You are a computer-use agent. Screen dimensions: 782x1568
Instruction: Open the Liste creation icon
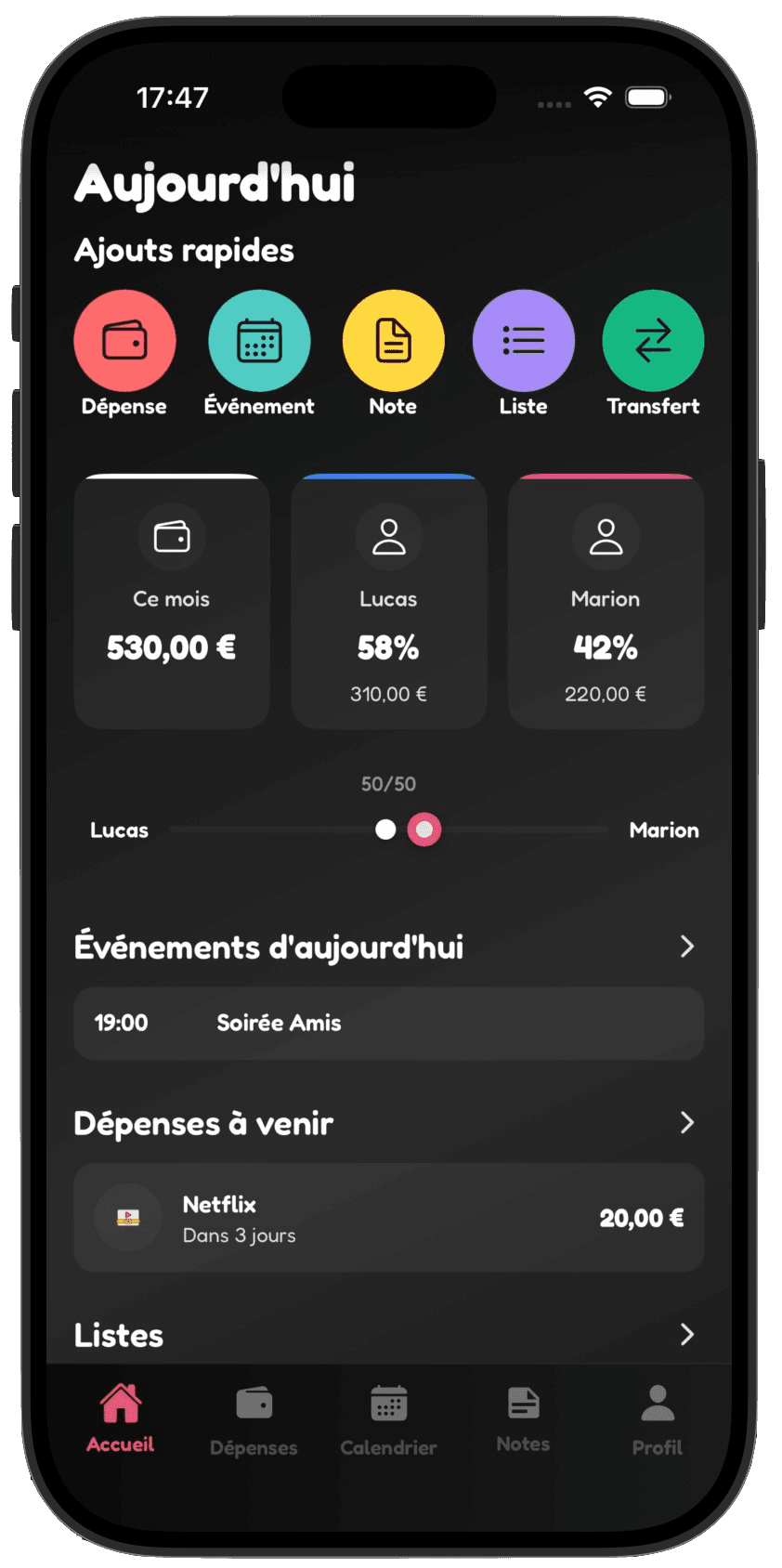523,340
